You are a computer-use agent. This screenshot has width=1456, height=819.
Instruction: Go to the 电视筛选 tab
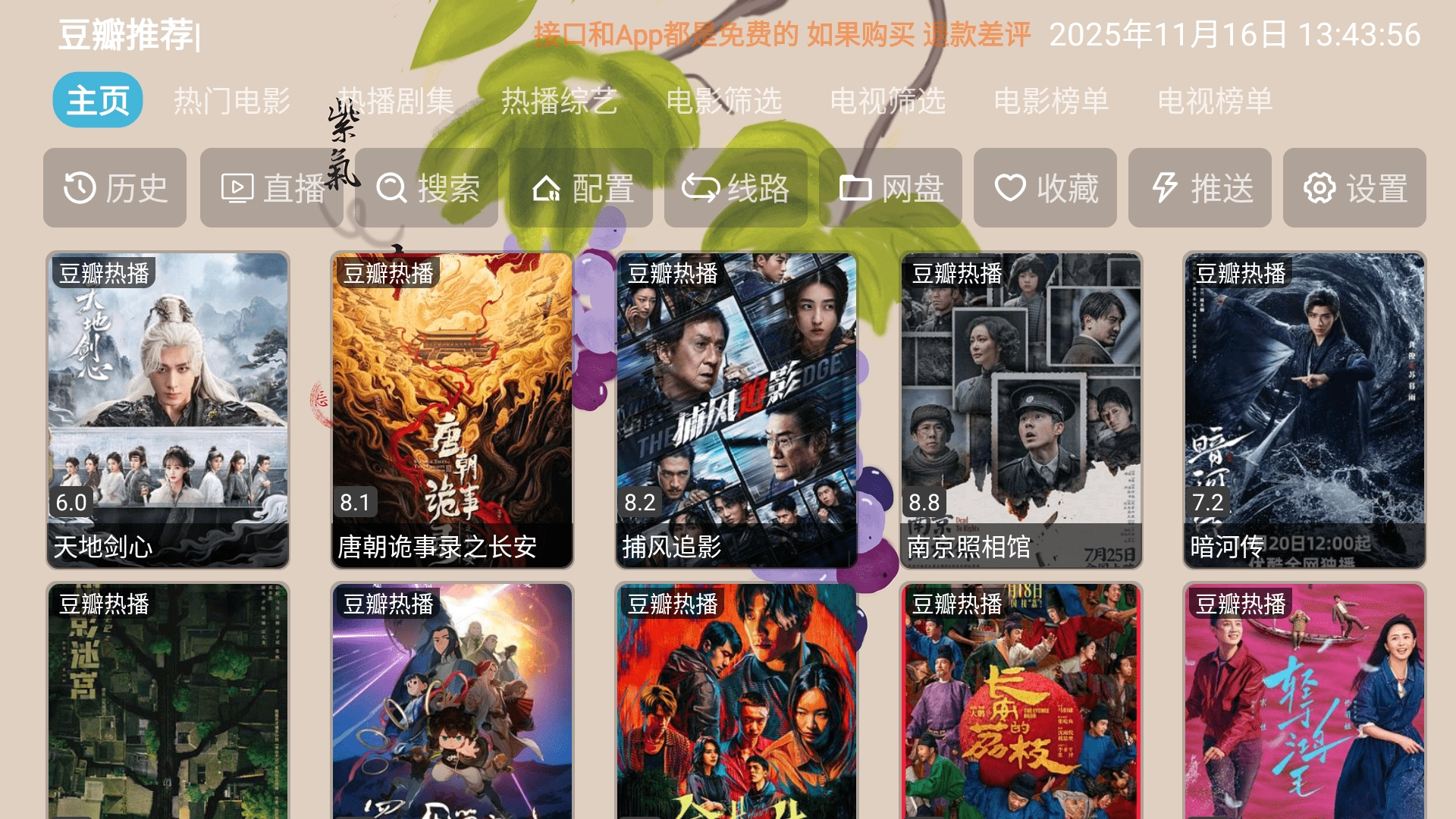pos(887,100)
